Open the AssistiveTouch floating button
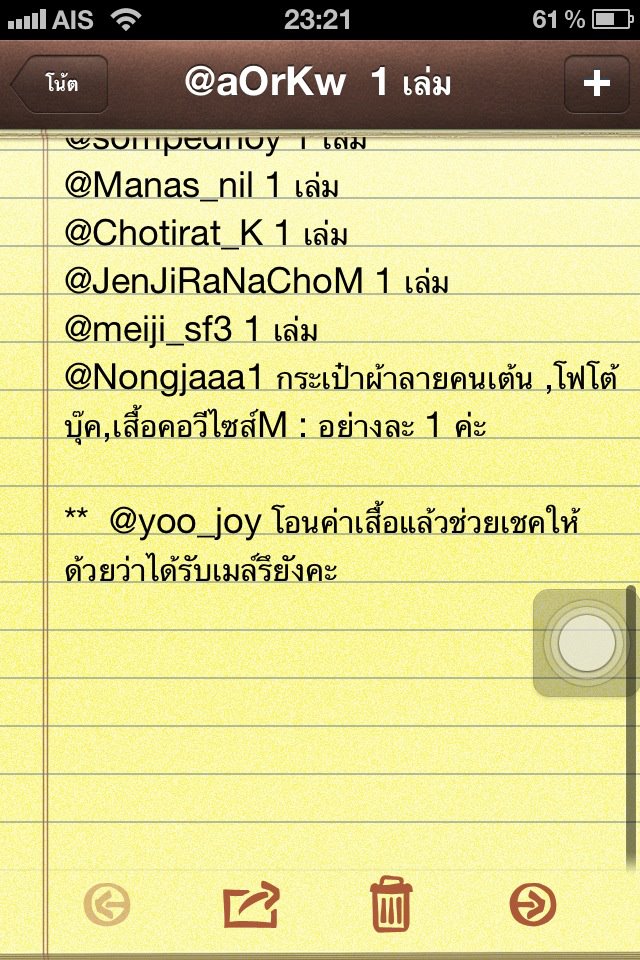Image resolution: width=640 pixels, height=960 pixels. click(586, 644)
